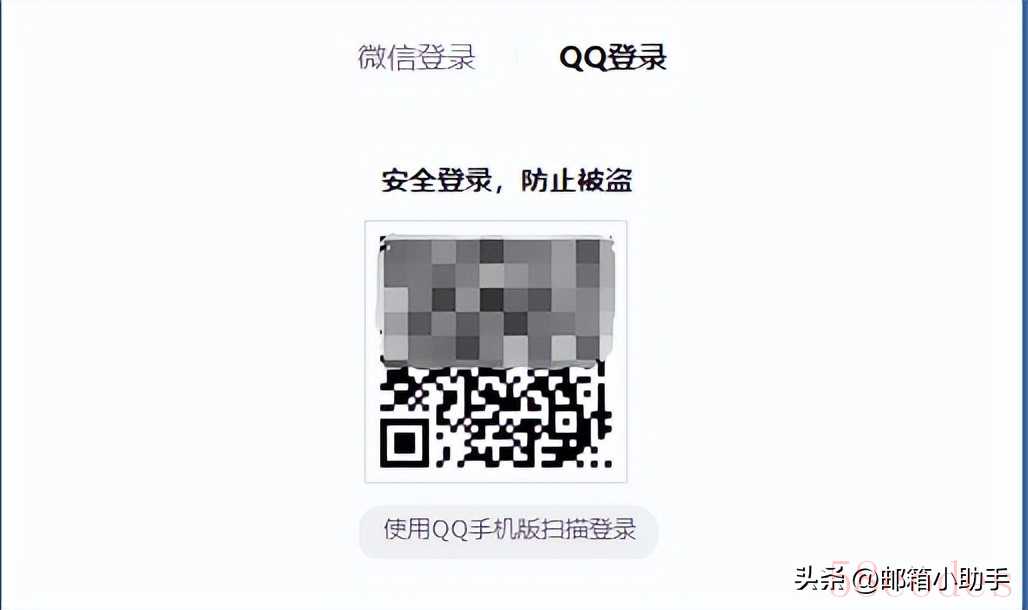Image resolution: width=1028 pixels, height=610 pixels.
Task: Switch to the 微信登录 tab
Action: pos(416,57)
